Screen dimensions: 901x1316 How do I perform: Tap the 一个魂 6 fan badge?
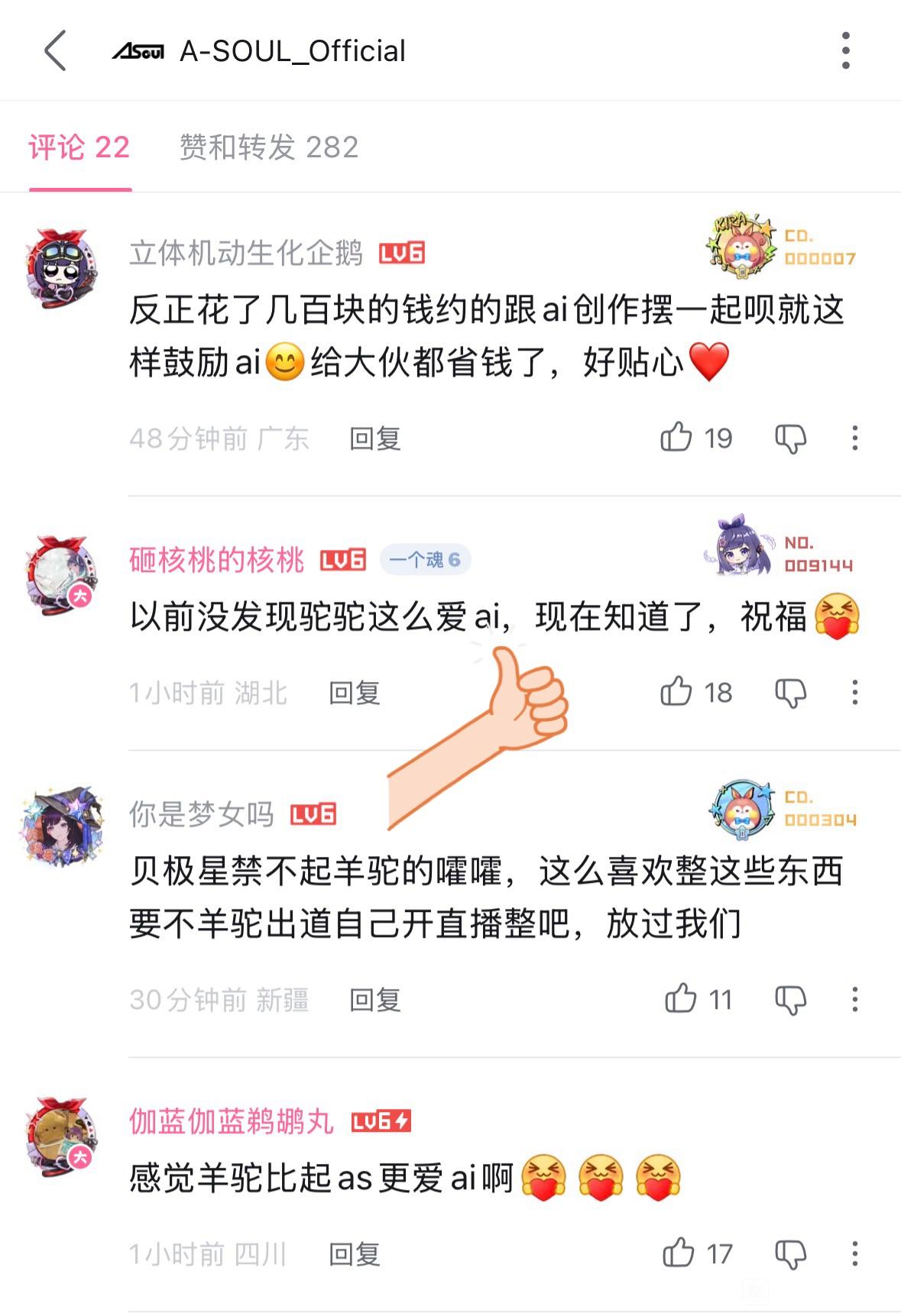(425, 560)
